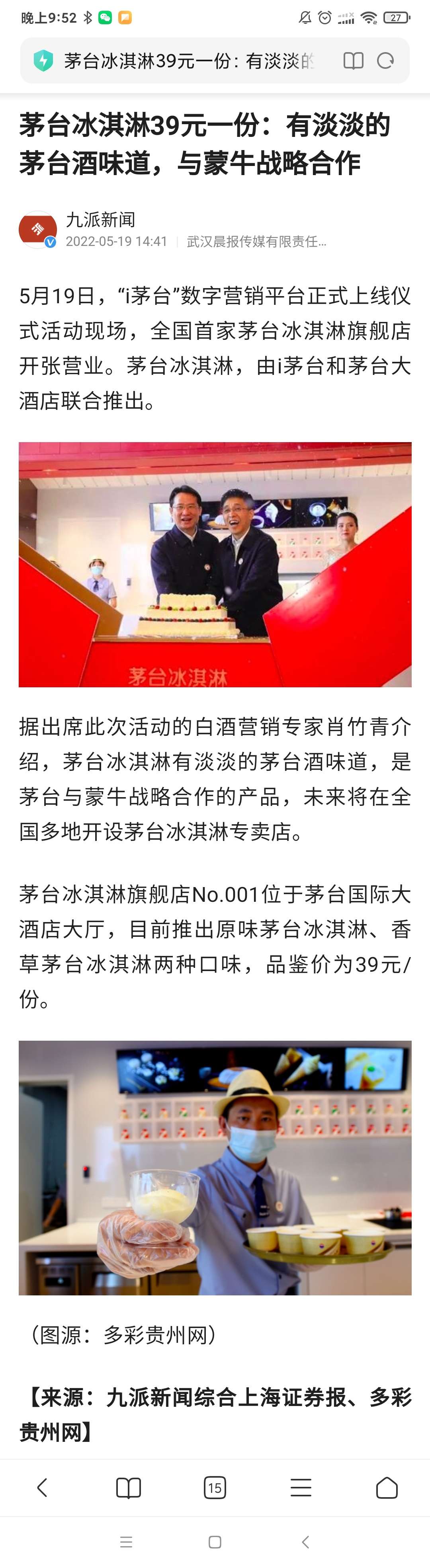Reload the page
Screen dimensions: 430x1568
coord(385,61)
